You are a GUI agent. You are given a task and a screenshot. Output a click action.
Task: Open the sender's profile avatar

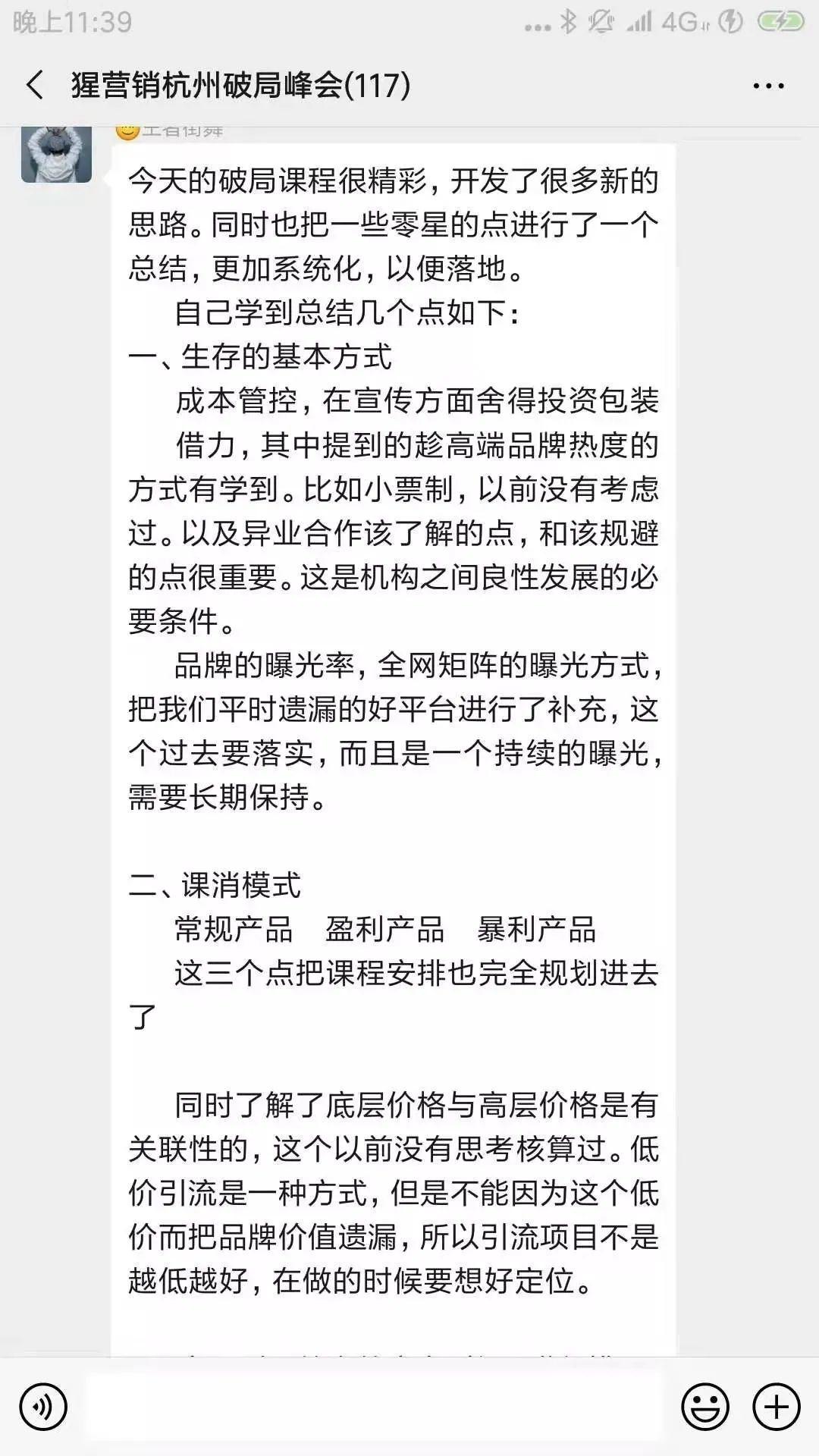tap(56, 154)
